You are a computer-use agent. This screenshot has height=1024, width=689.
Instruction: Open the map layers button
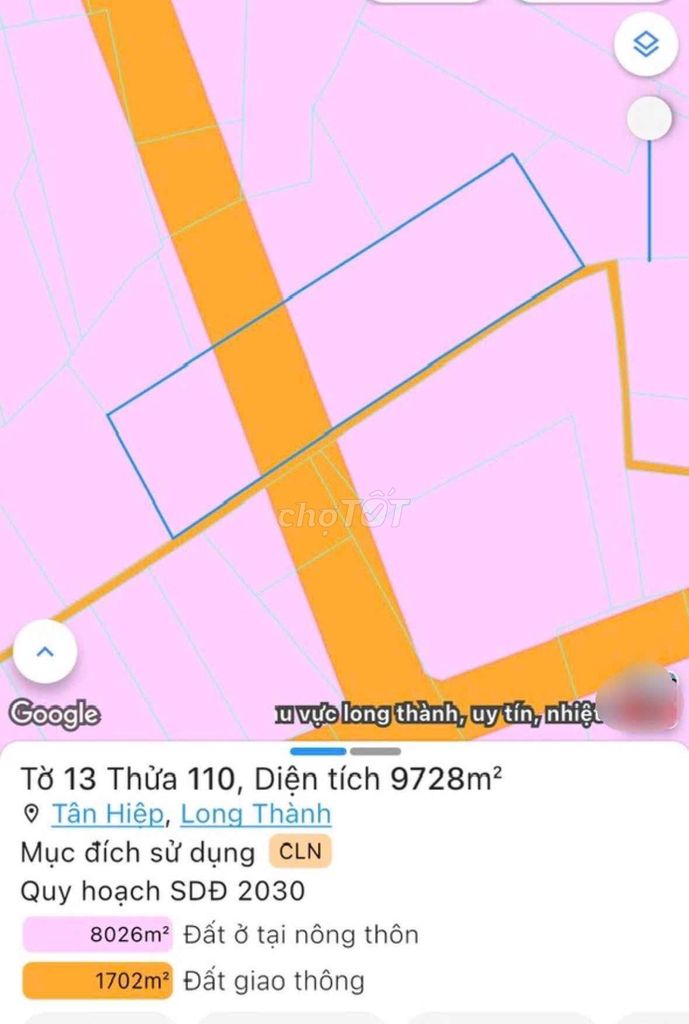(x=646, y=44)
